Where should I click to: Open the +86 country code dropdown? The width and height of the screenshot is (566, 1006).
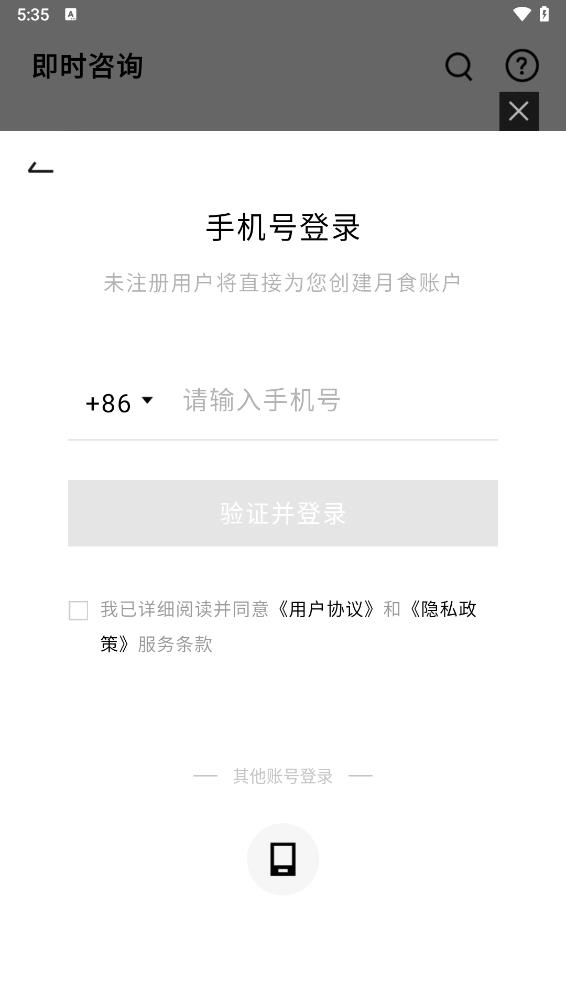coord(119,402)
